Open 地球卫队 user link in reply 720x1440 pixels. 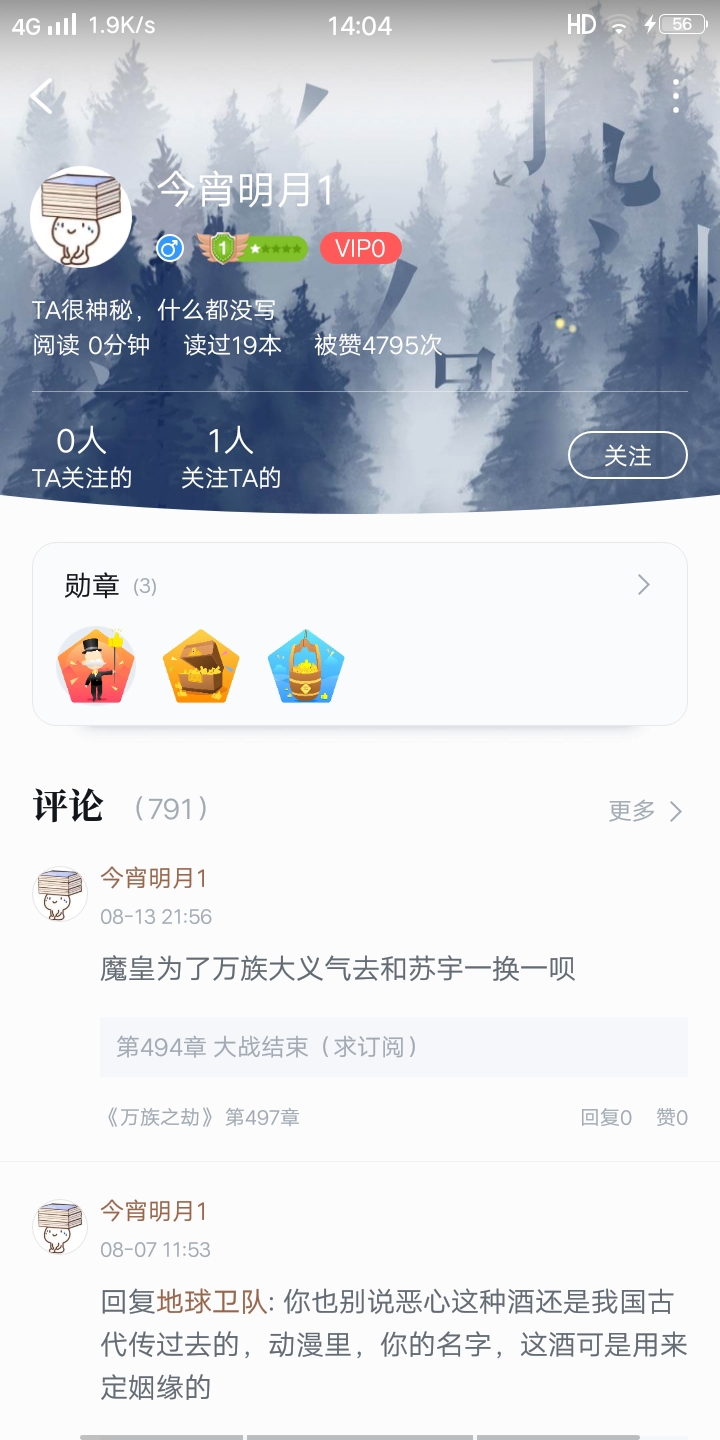pos(212,1302)
